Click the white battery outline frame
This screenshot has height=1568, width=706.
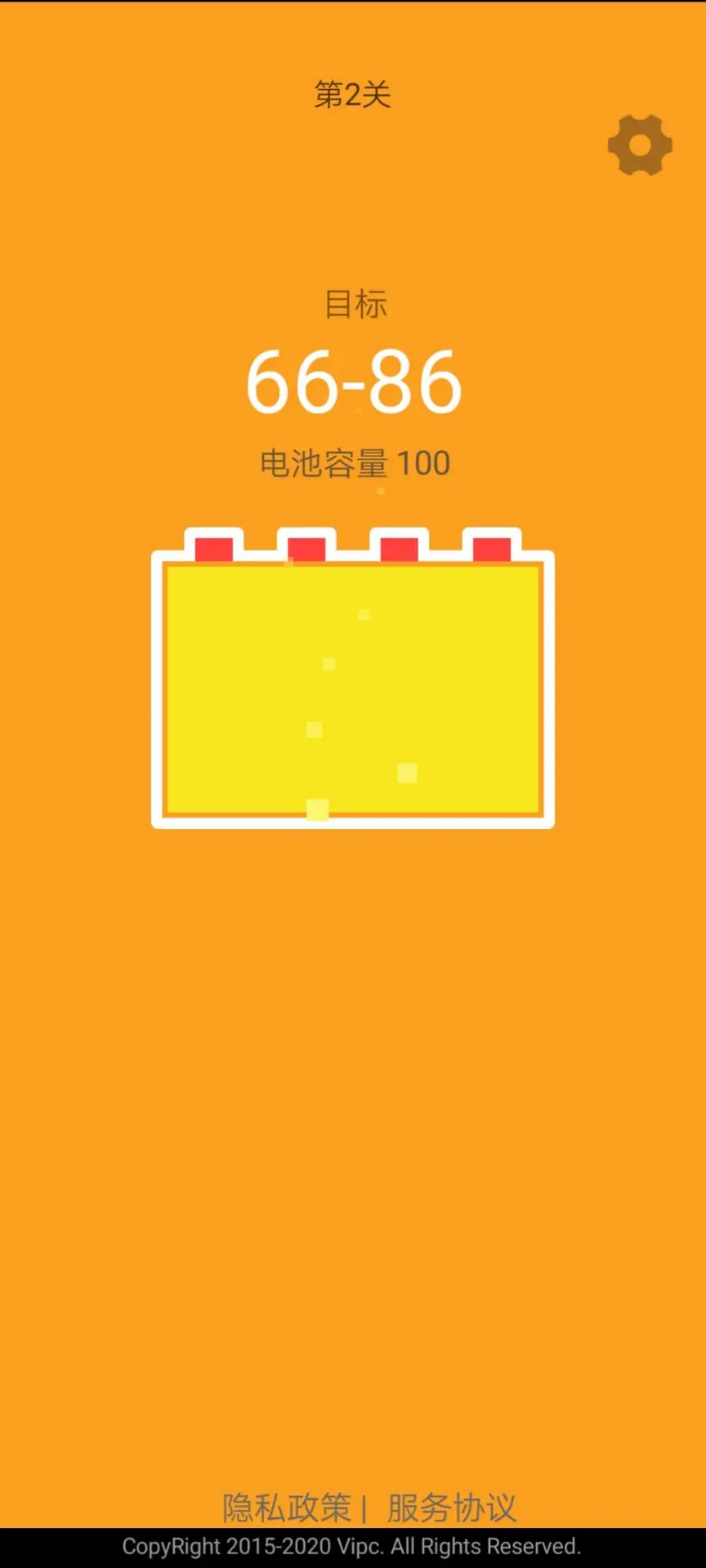tap(157, 690)
